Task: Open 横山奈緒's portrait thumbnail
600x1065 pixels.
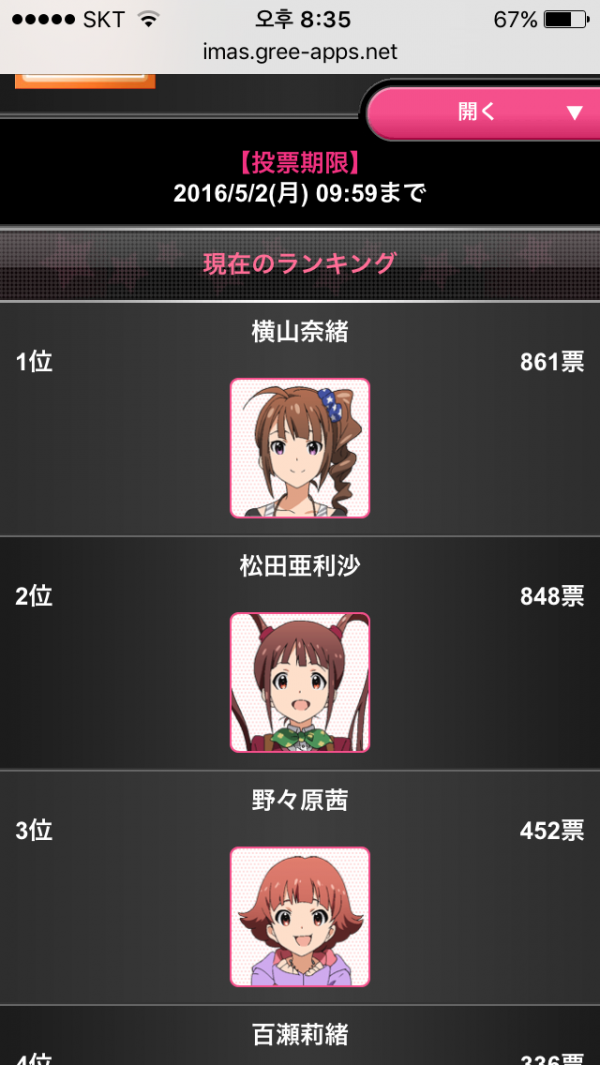Action: [x=300, y=448]
